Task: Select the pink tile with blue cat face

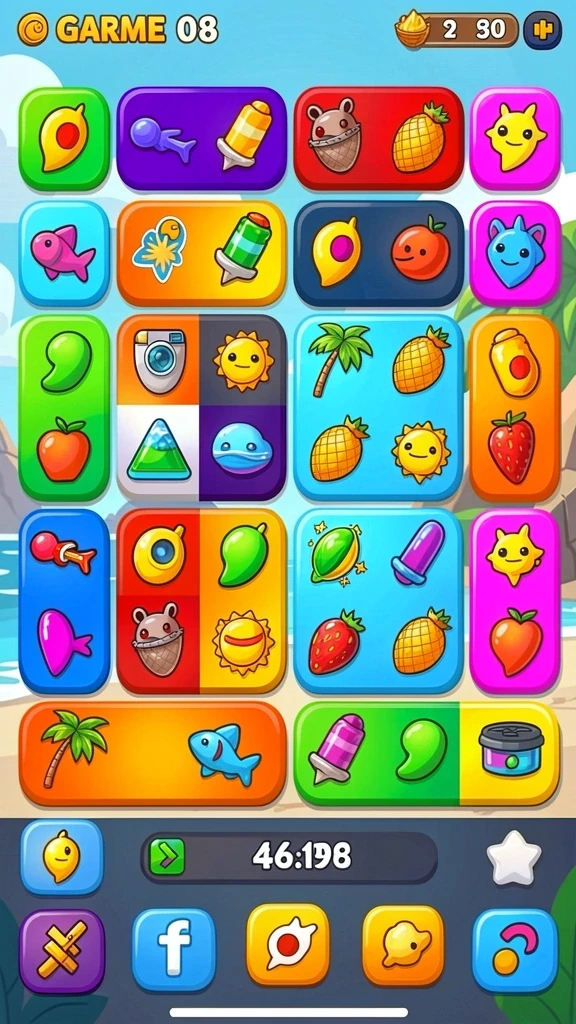Action: coord(515,253)
